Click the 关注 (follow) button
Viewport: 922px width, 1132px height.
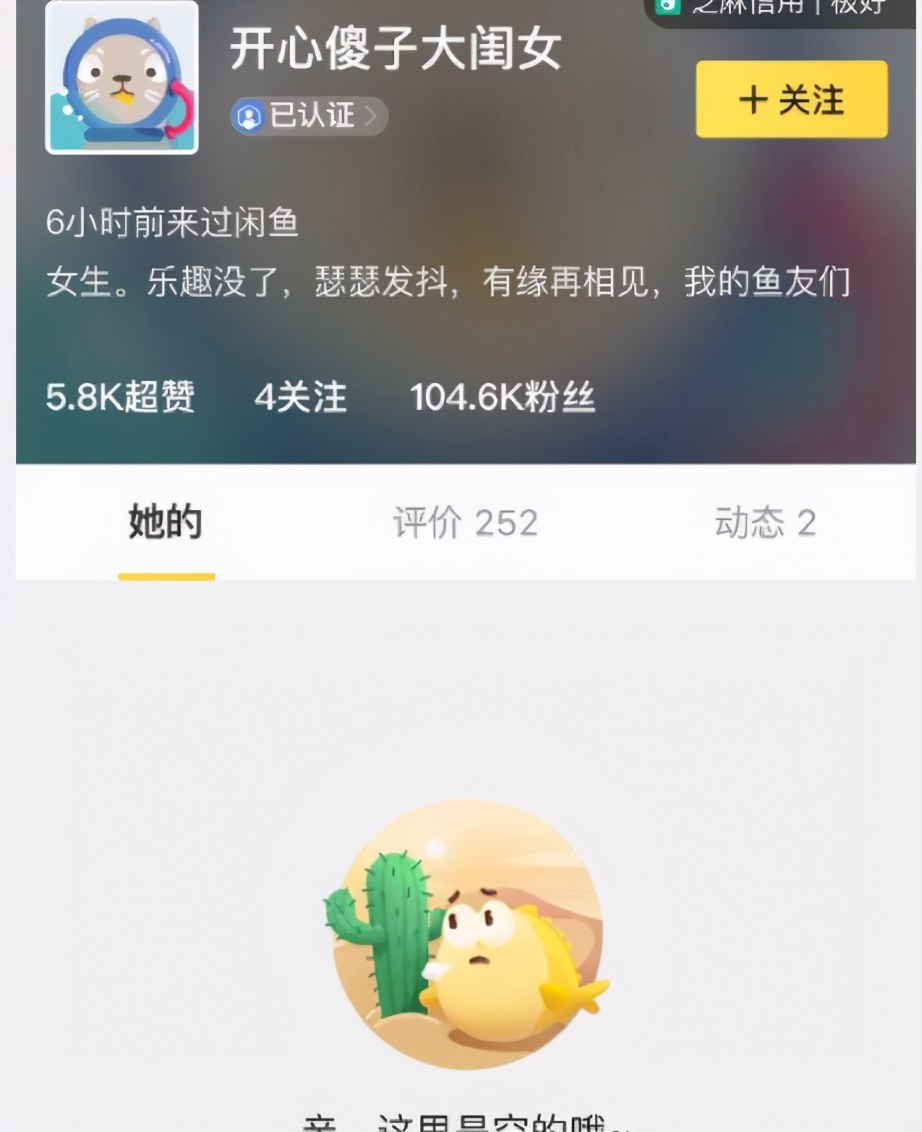coord(791,99)
